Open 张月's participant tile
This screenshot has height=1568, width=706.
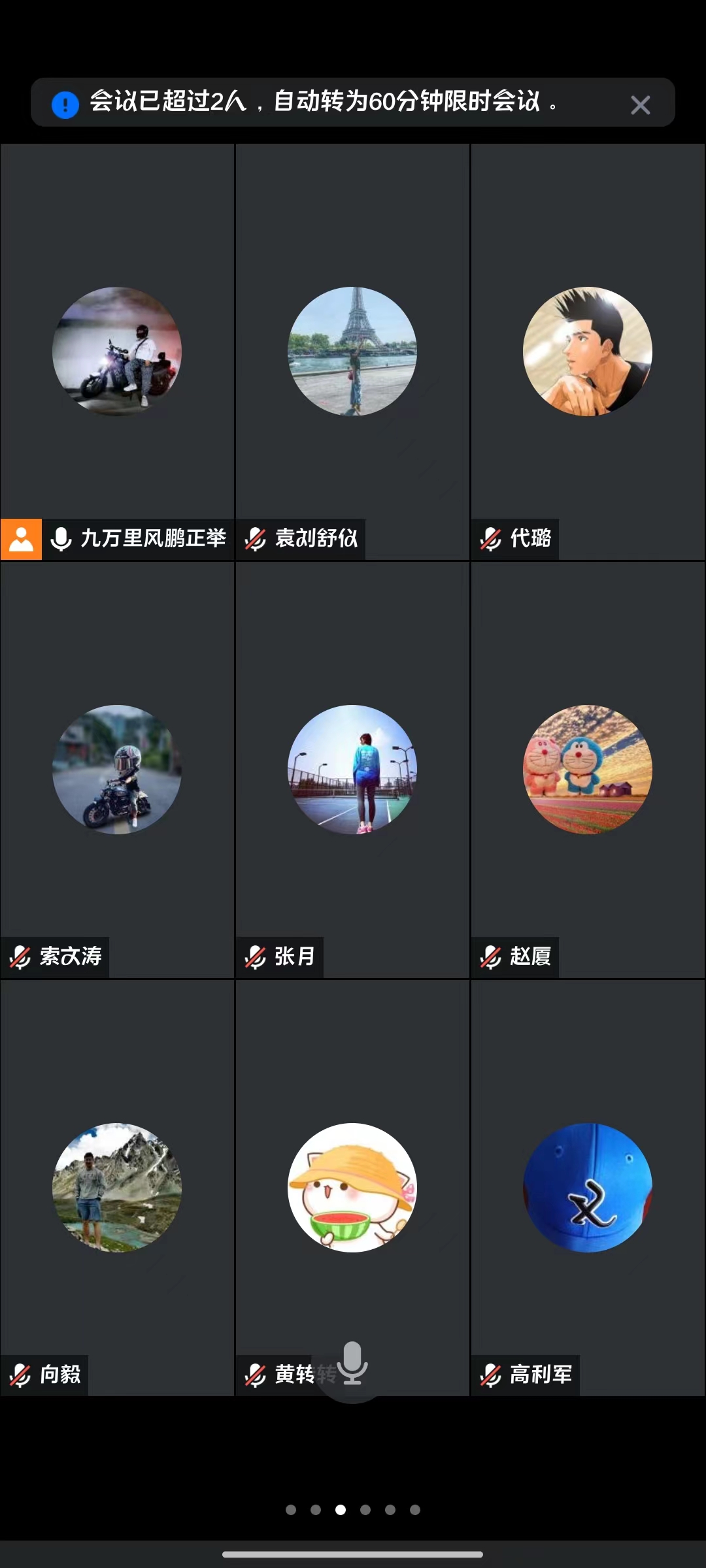pos(352,770)
